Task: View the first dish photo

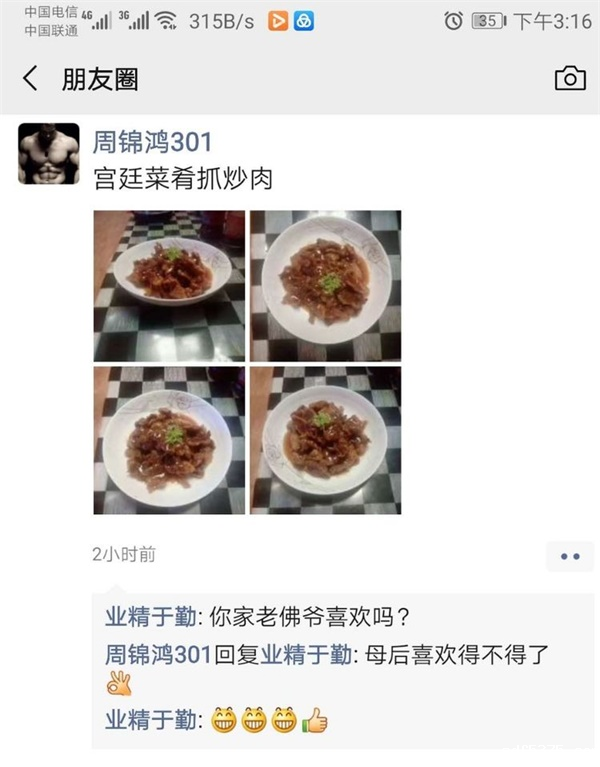Action: 169,285
